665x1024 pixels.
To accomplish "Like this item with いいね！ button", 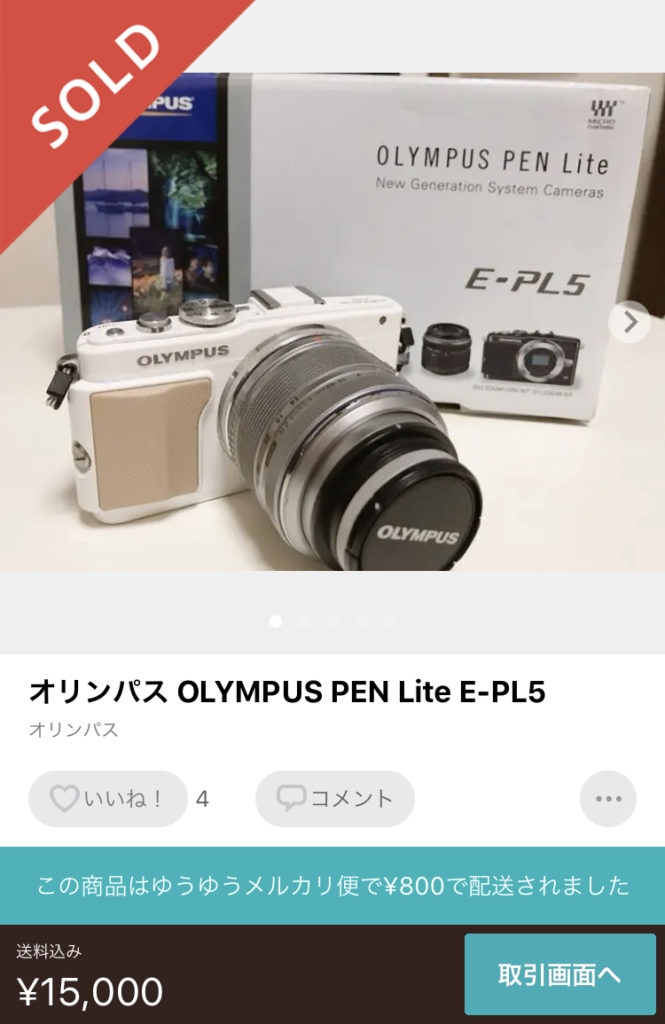I will (x=108, y=799).
